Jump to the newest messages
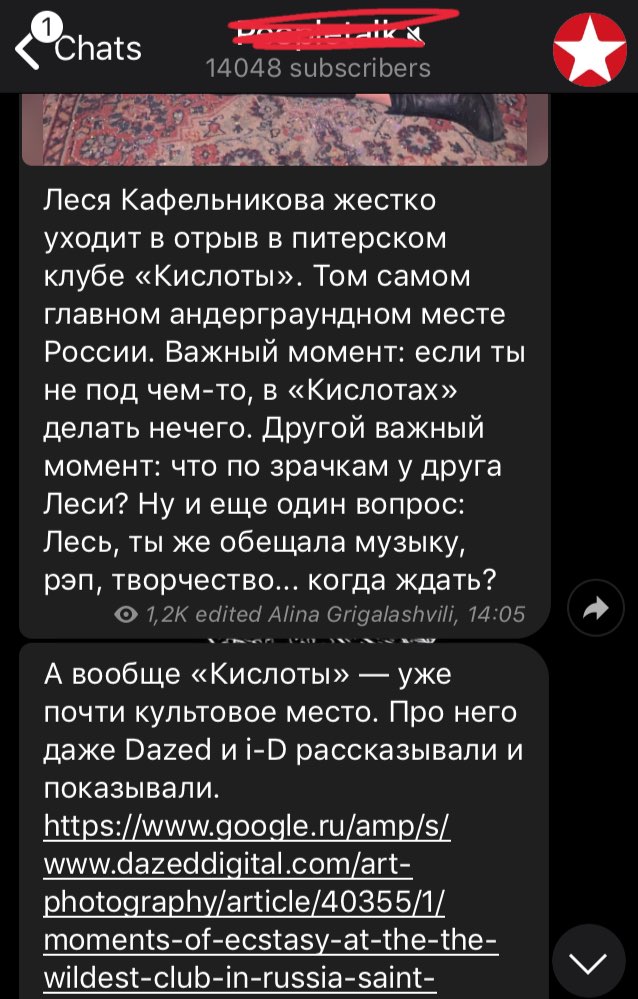The height and width of the screenshot is (999, 638). (x=587, y=962)
